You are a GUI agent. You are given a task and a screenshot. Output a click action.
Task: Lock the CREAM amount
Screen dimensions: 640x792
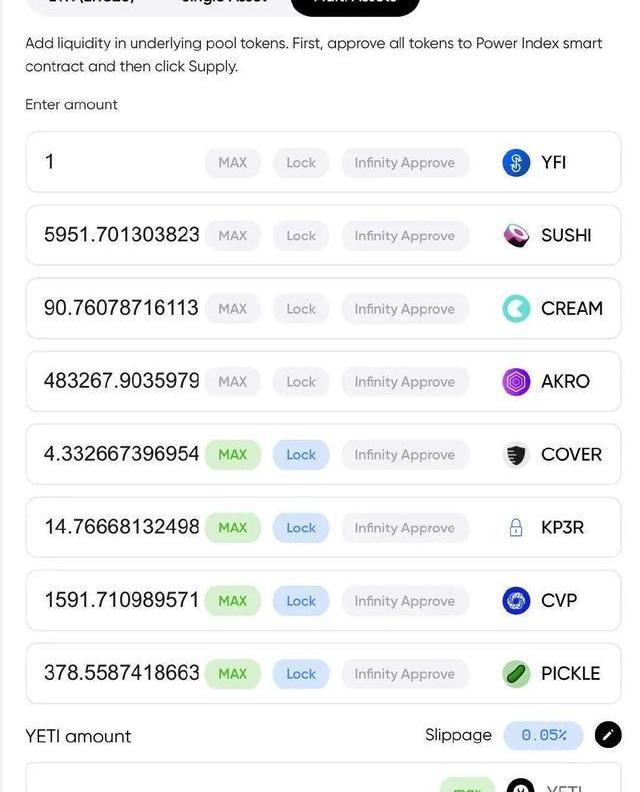click(301, 308)
